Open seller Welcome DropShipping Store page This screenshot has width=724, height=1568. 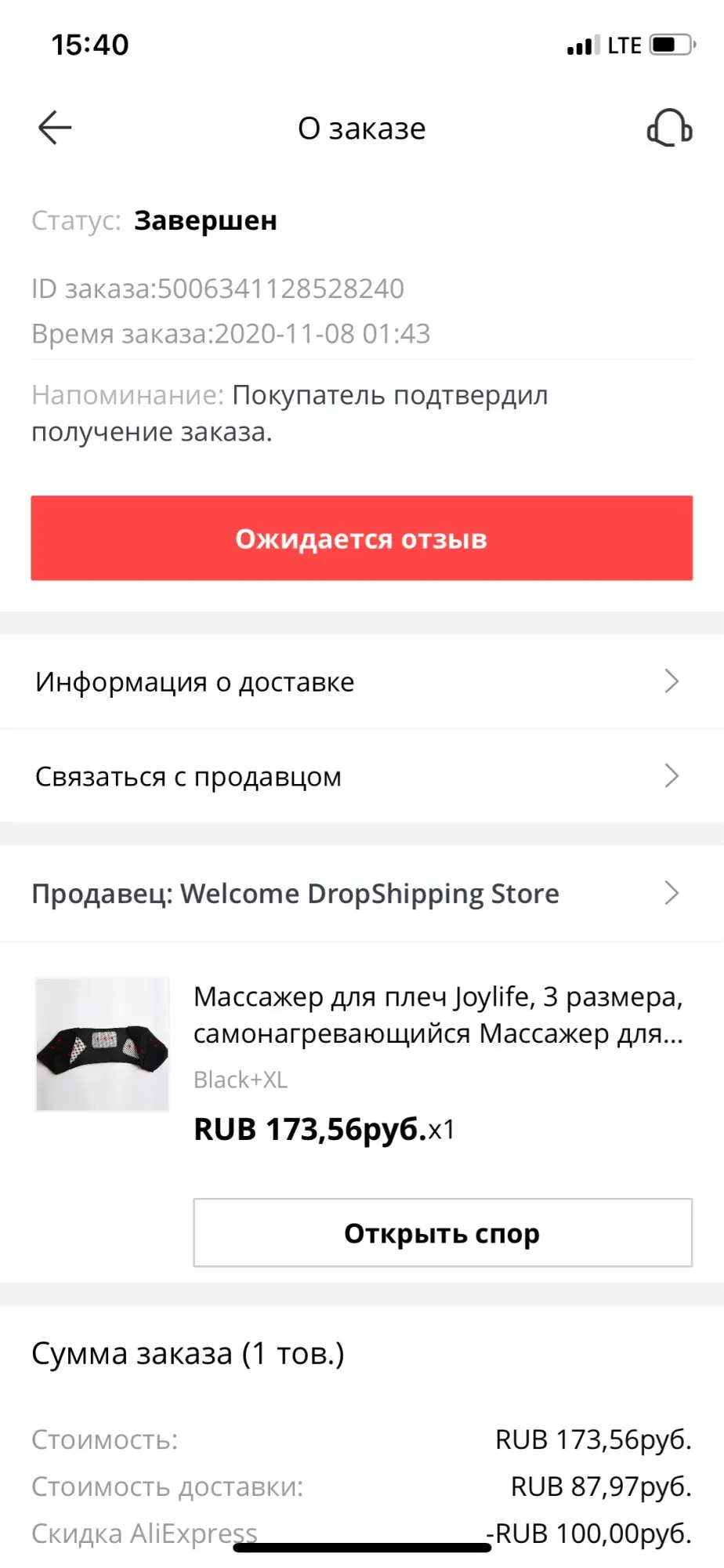pos(361,894)
